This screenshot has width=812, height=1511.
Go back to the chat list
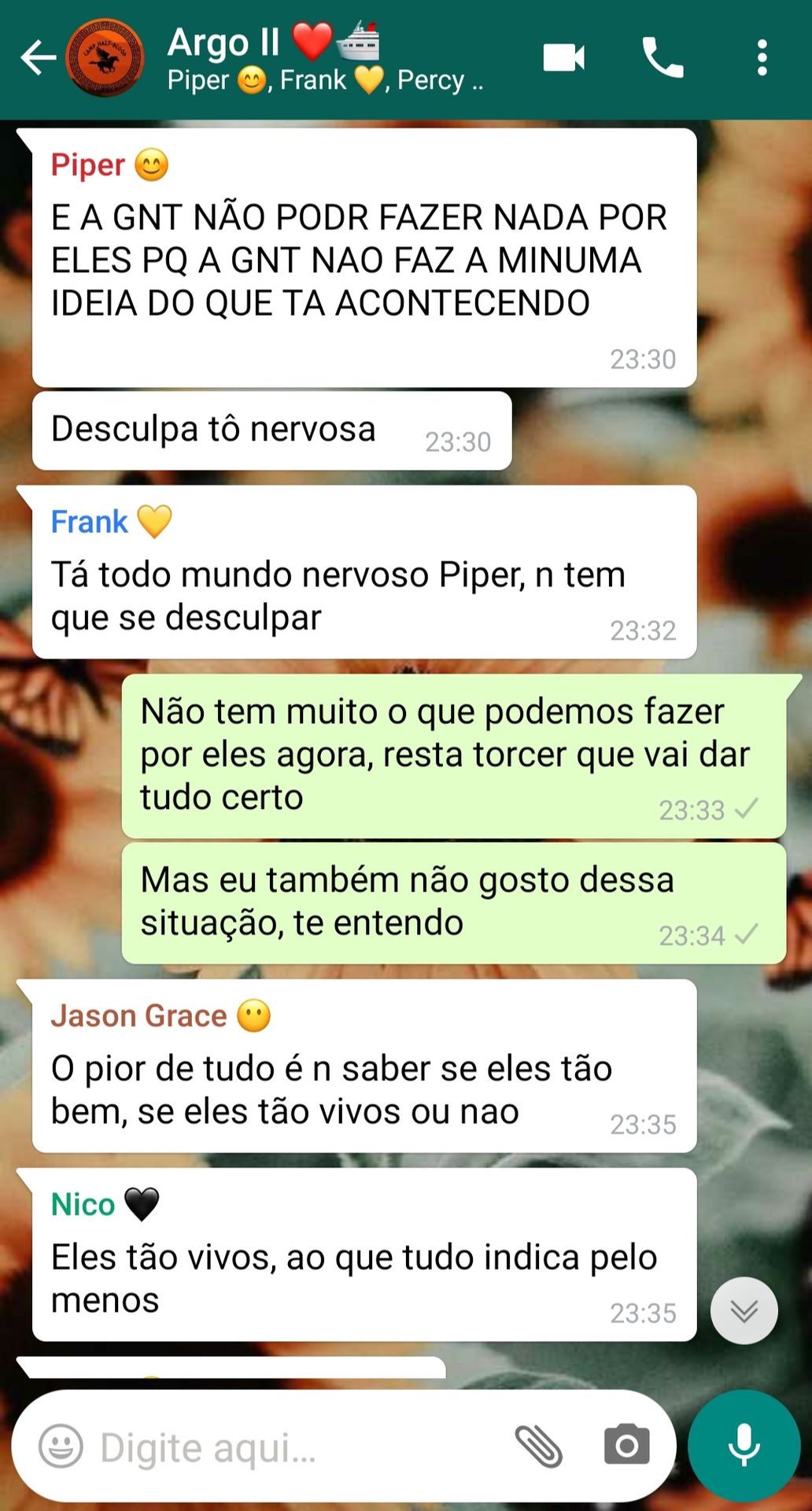point(38,57)
